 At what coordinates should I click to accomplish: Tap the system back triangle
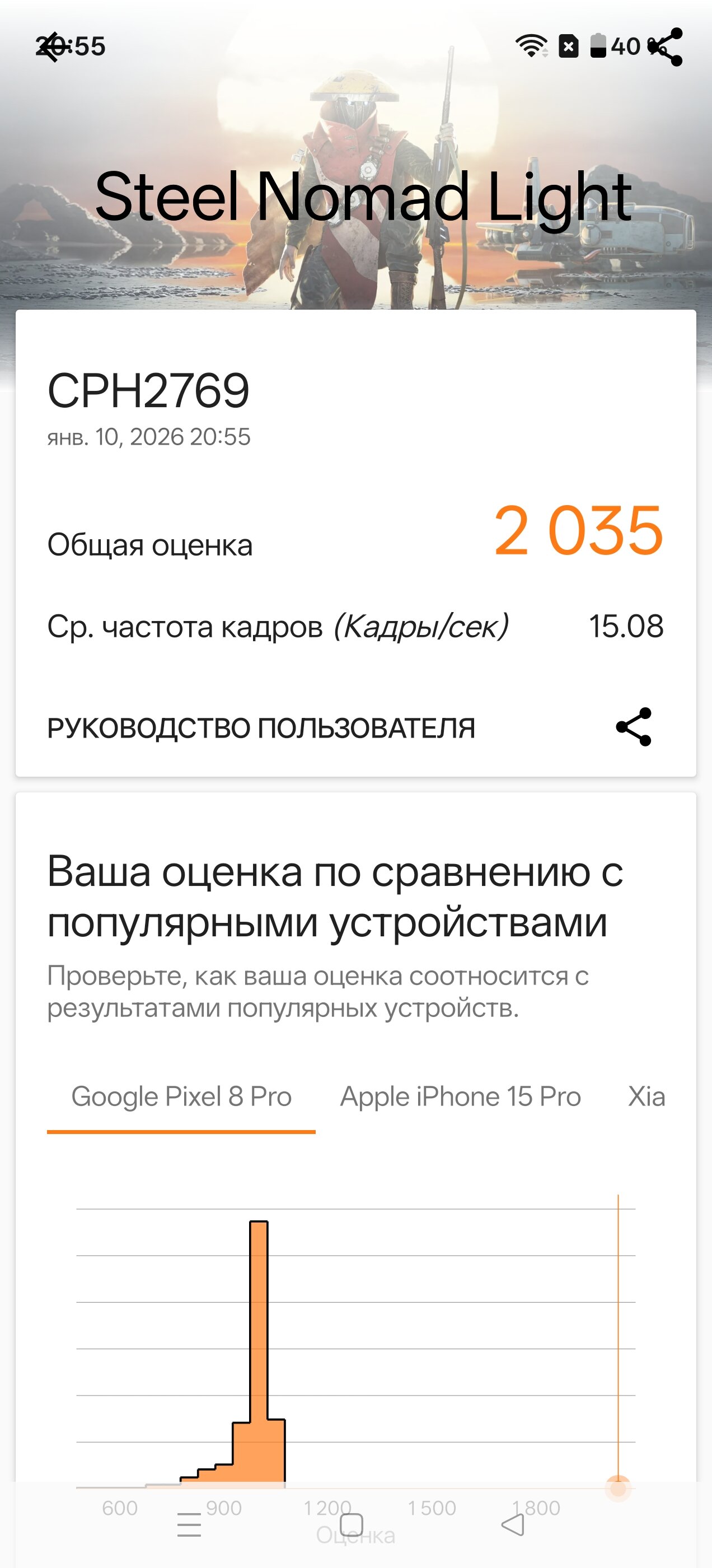tap(513, 1525)
